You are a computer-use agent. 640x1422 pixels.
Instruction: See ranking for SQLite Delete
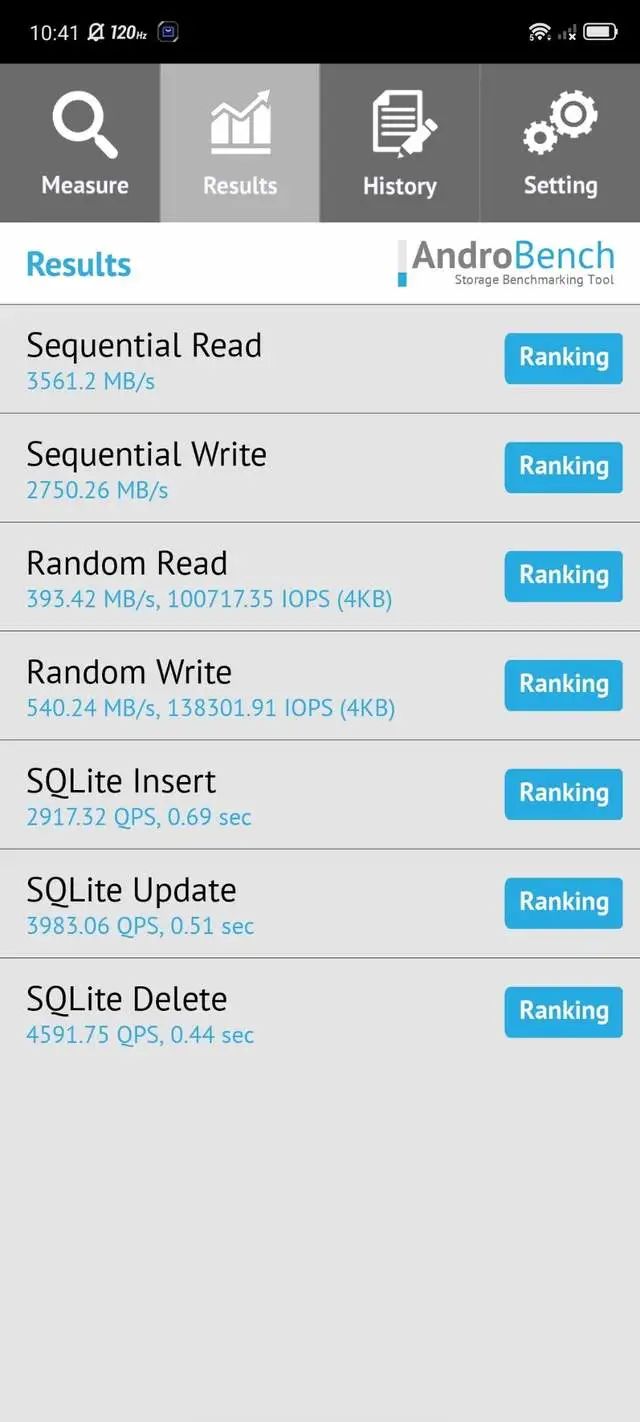(563, 1012)
